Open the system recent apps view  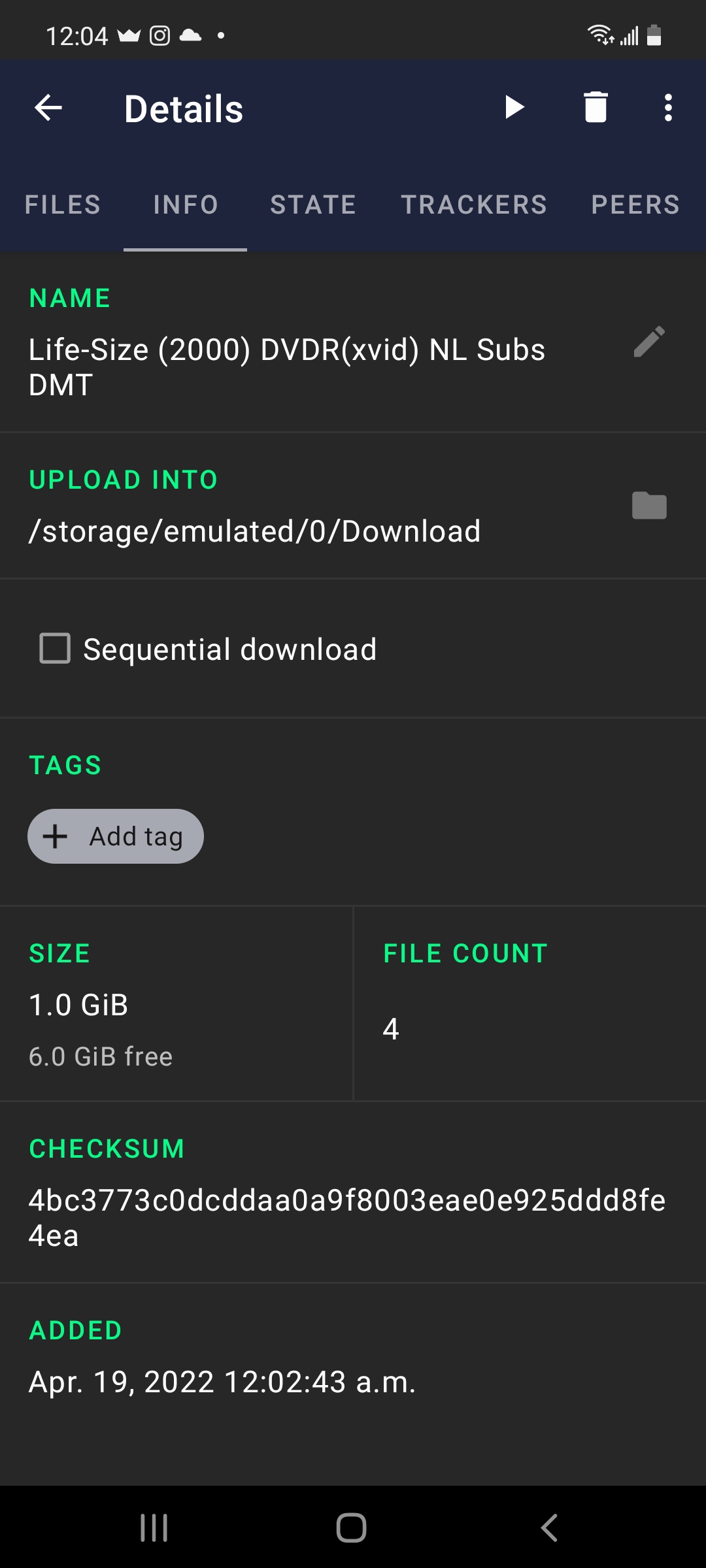tap(154, 1527)
